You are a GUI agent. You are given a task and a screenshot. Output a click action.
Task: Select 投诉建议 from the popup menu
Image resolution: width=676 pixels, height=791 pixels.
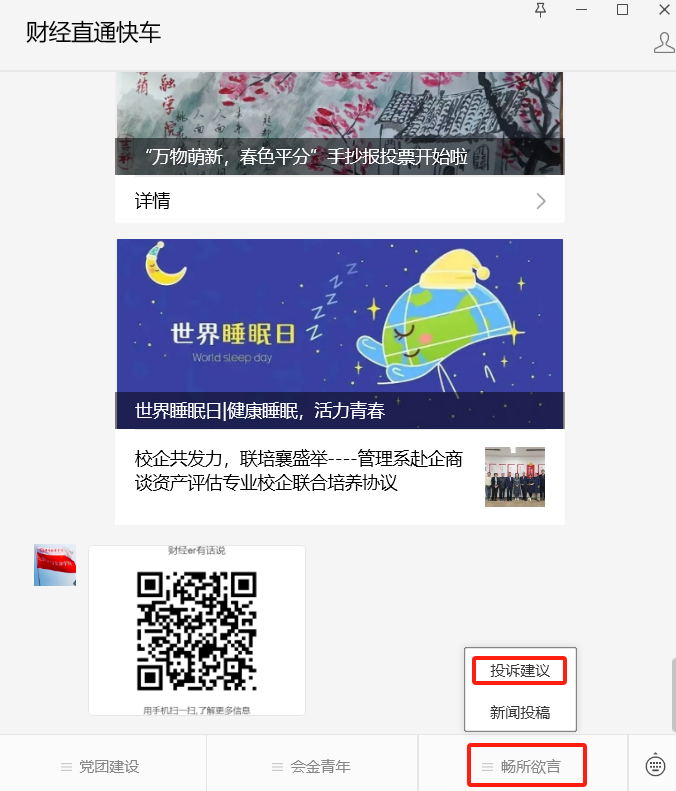tap(520, 670)
